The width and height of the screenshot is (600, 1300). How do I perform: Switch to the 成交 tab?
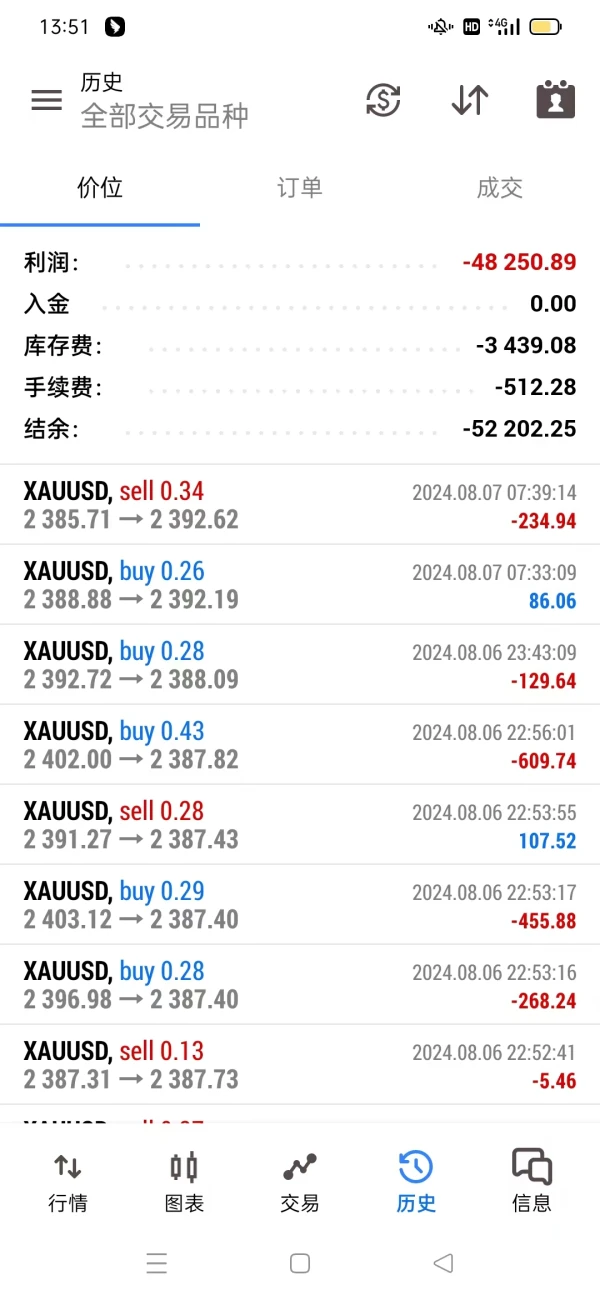tap(499, 188)
